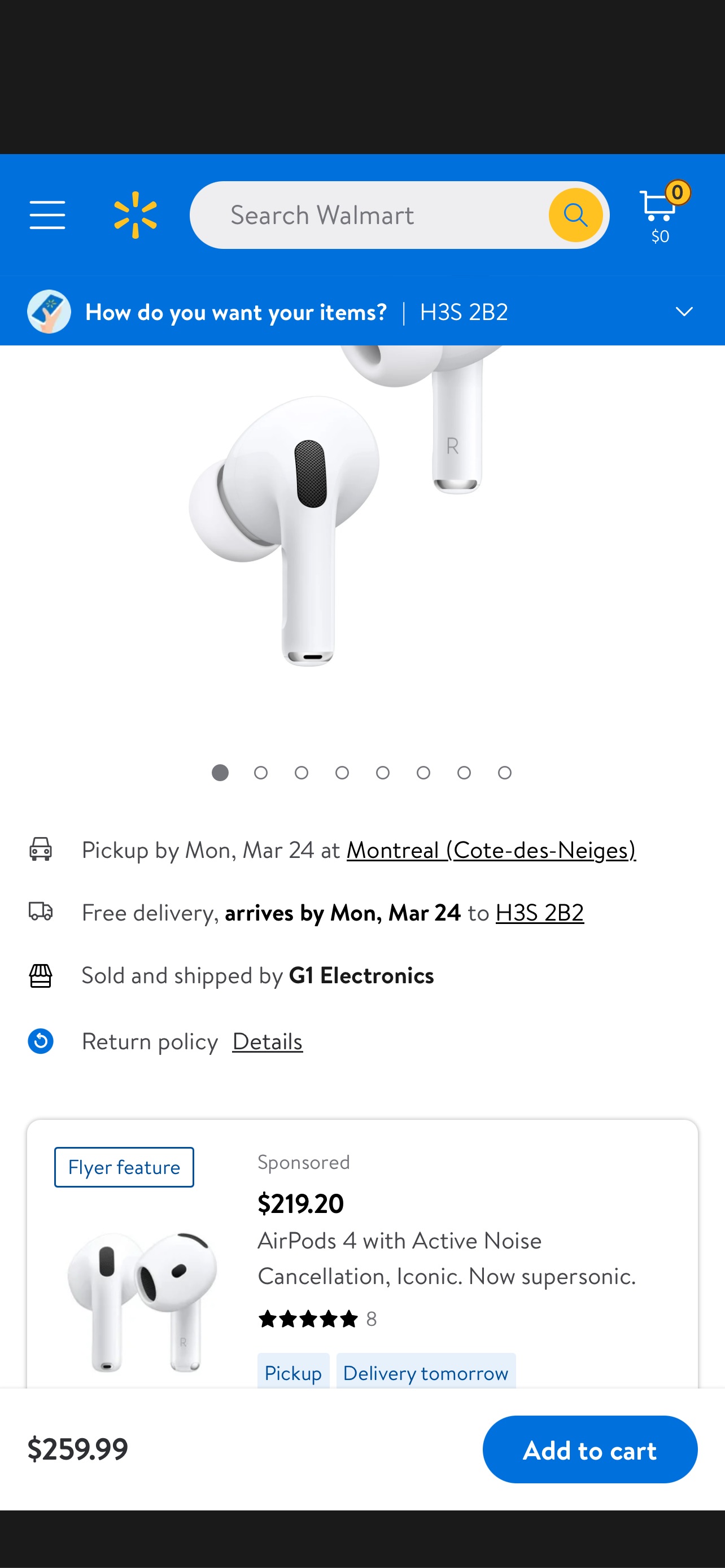The image size is (725, 1568).
Task: Click the fulfillment location phone icon
Action: [49, 311]
